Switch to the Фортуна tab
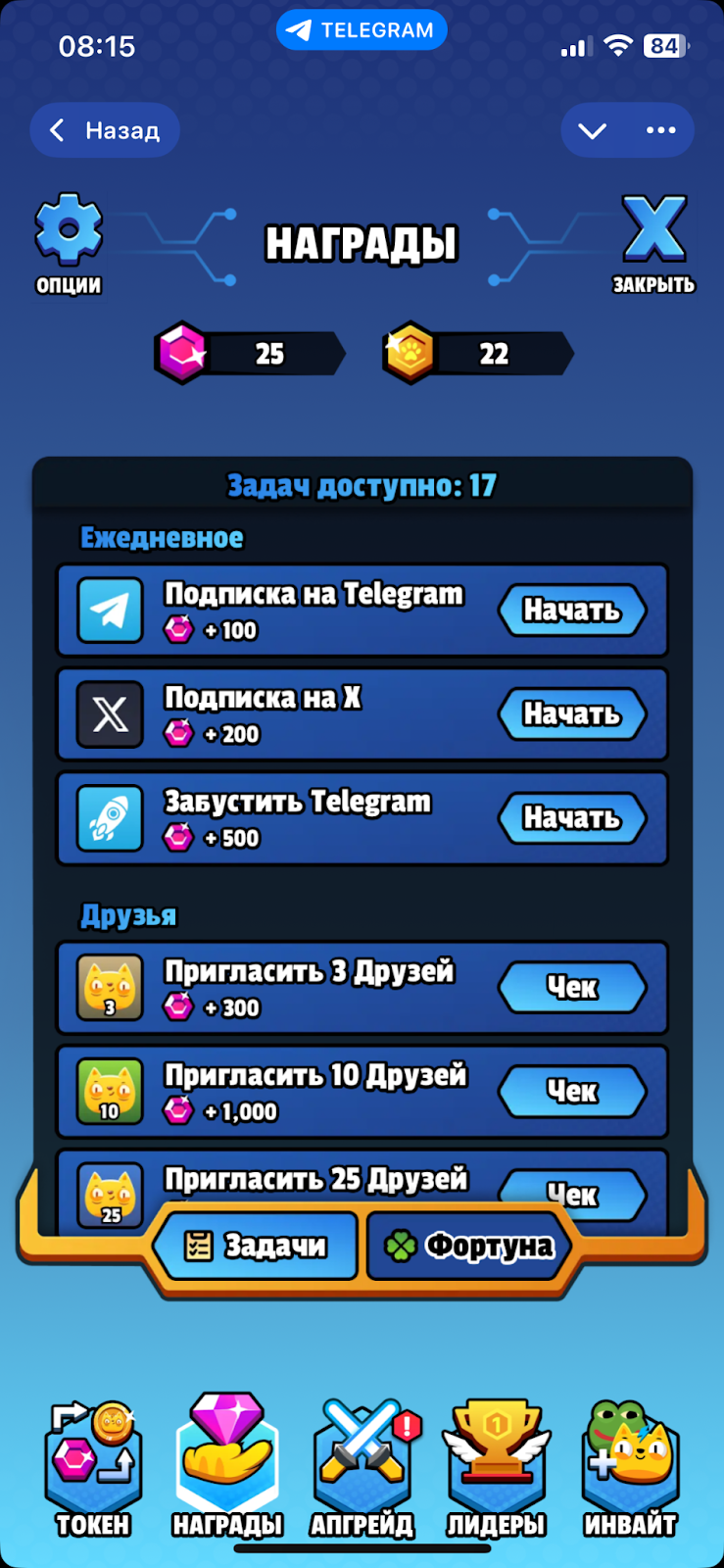Screen dimensions: 724x1568 (x=467, y=1245)
